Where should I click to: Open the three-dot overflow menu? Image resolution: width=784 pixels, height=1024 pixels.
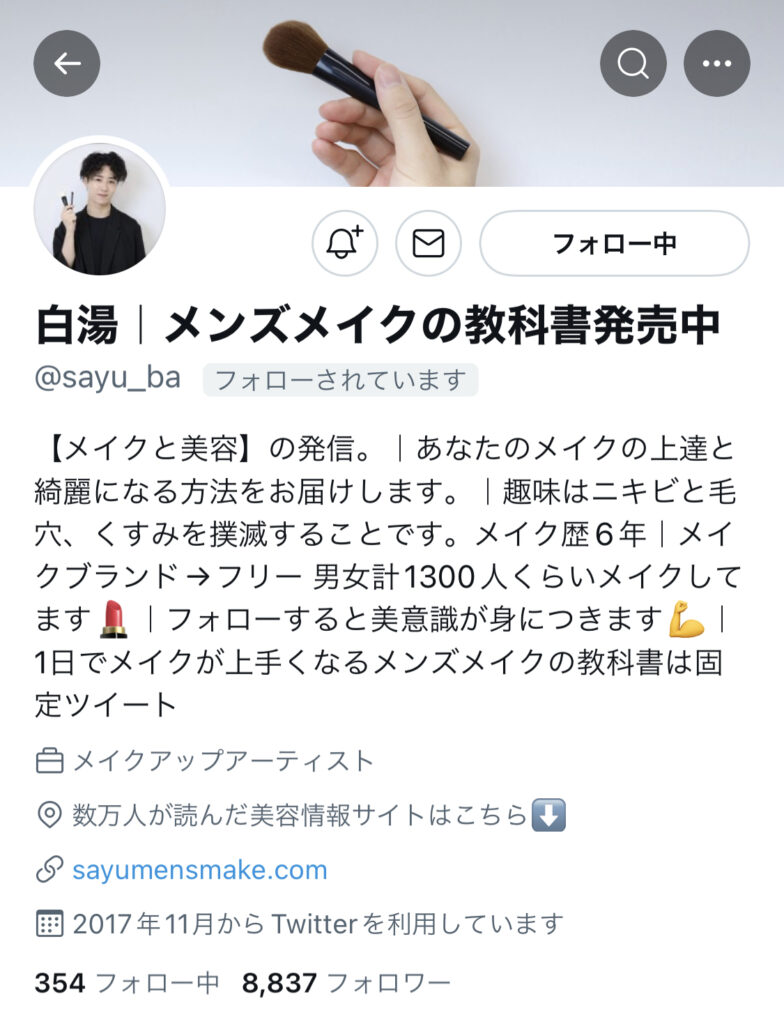[716, 64]
